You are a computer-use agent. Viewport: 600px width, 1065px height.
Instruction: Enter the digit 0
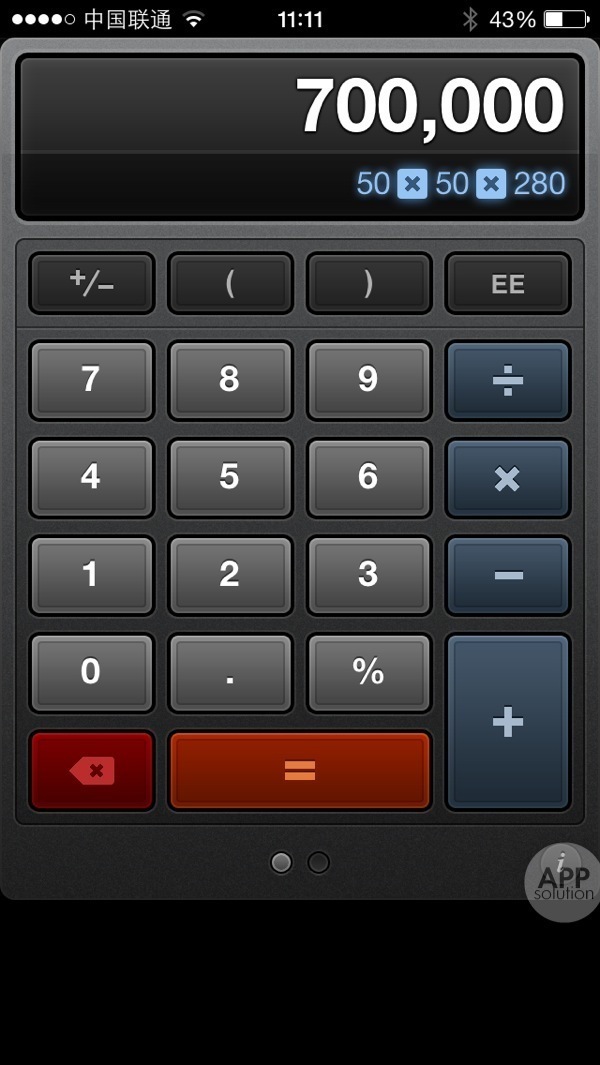coord(92,672)
